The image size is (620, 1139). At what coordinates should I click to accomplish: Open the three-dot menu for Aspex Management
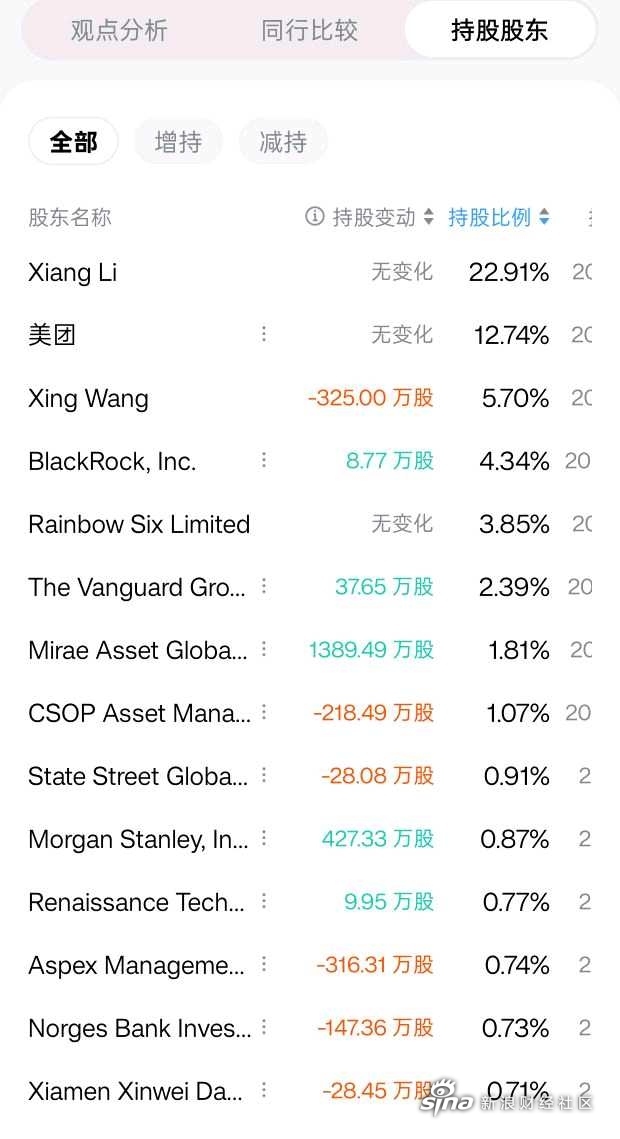click(x=264, y=964)
